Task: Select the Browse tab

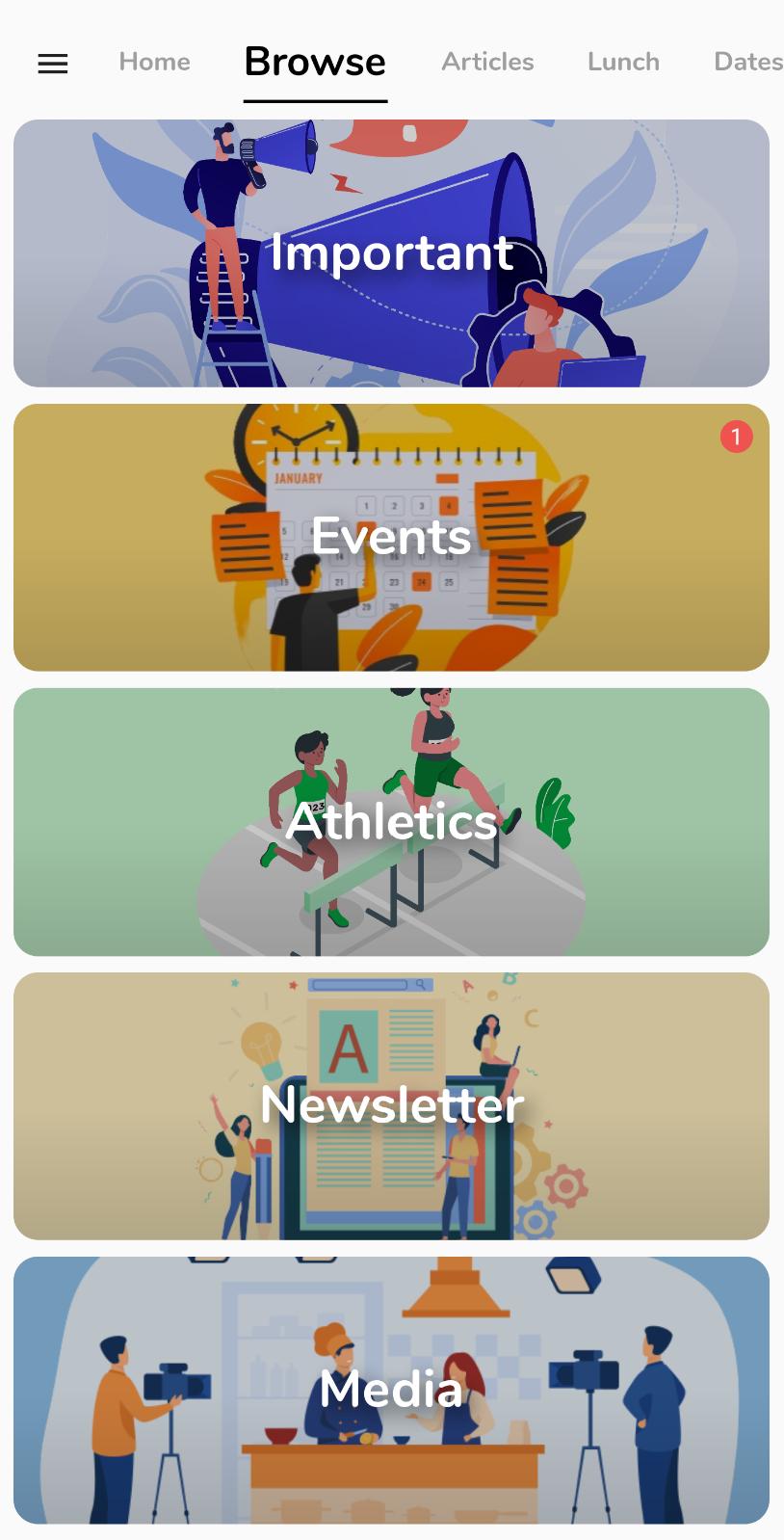Action: click(315, 62)
